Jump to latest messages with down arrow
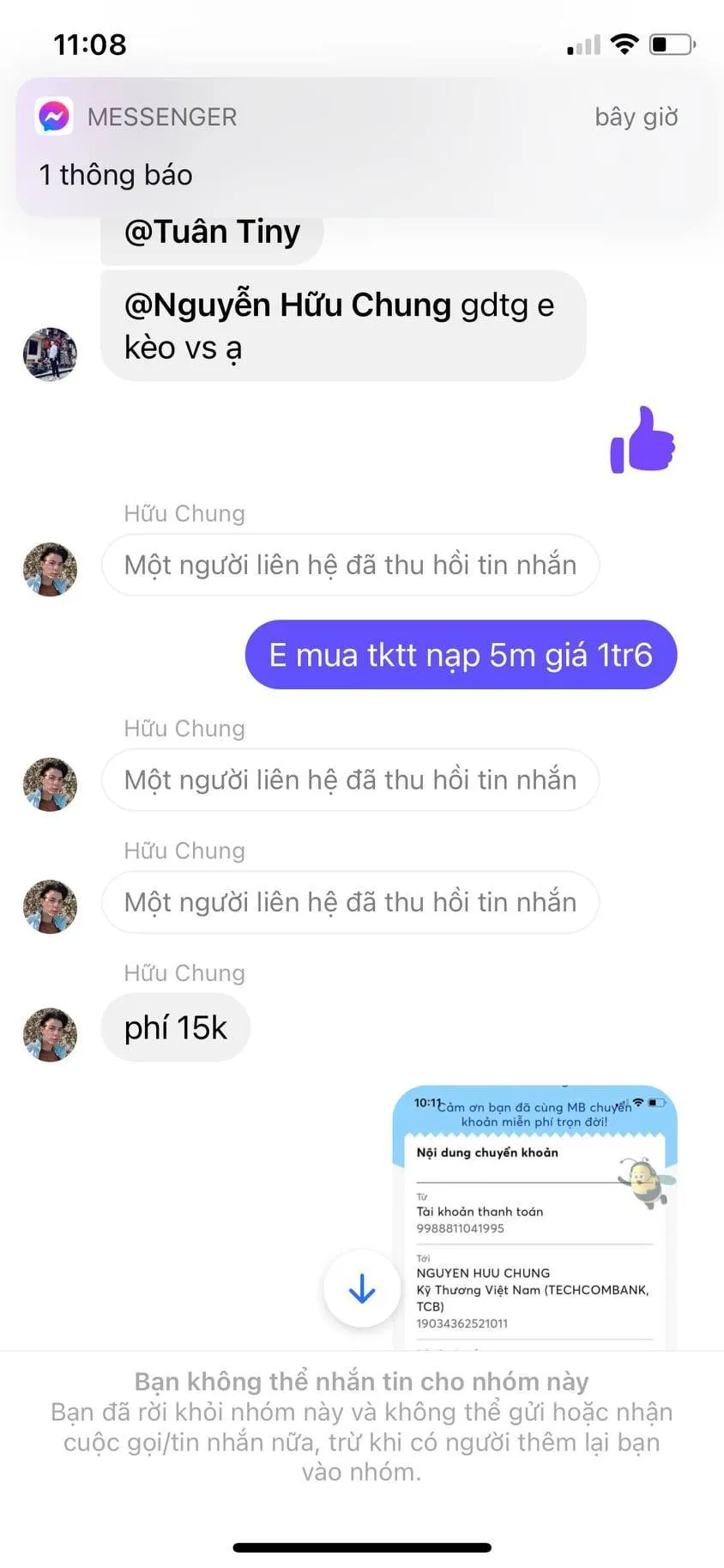The image size is (724, 1568). pos(362,1288)
